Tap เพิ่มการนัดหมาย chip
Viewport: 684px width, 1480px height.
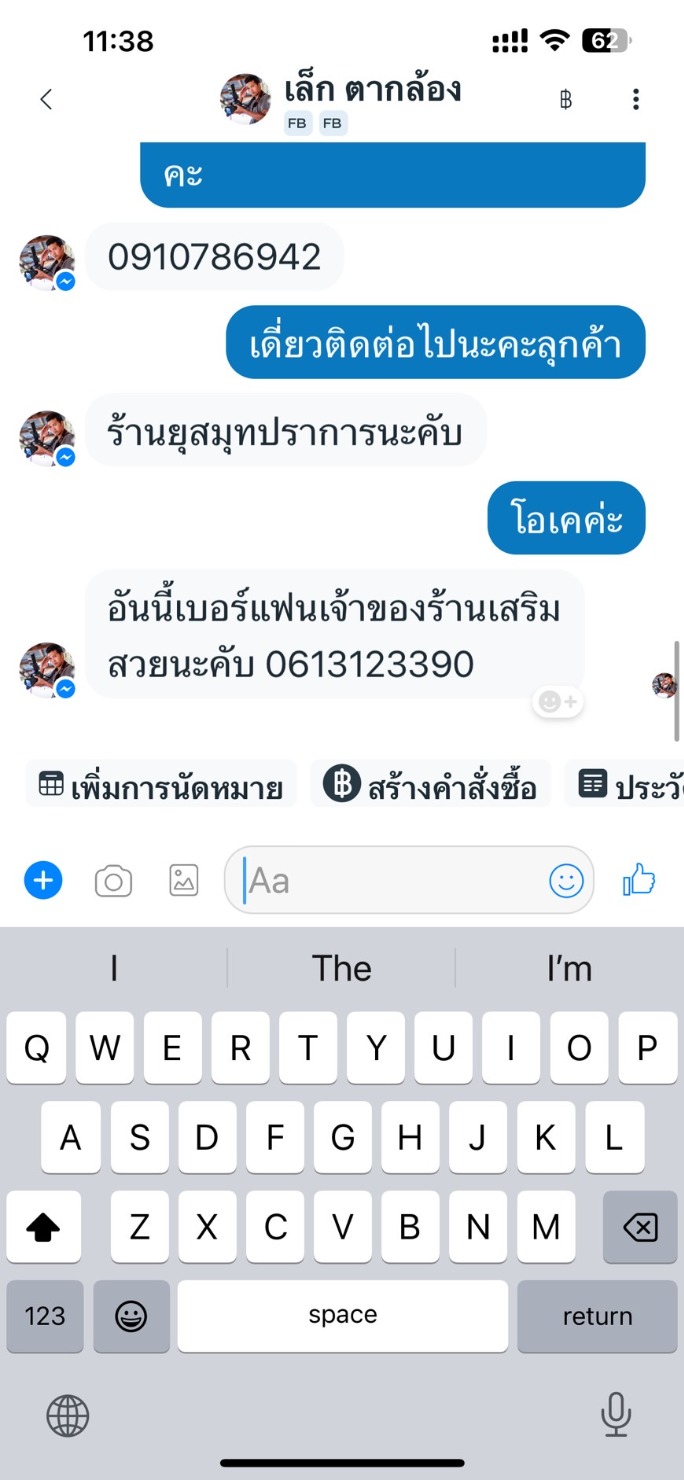pyautogui.click(x=161, y=786)
